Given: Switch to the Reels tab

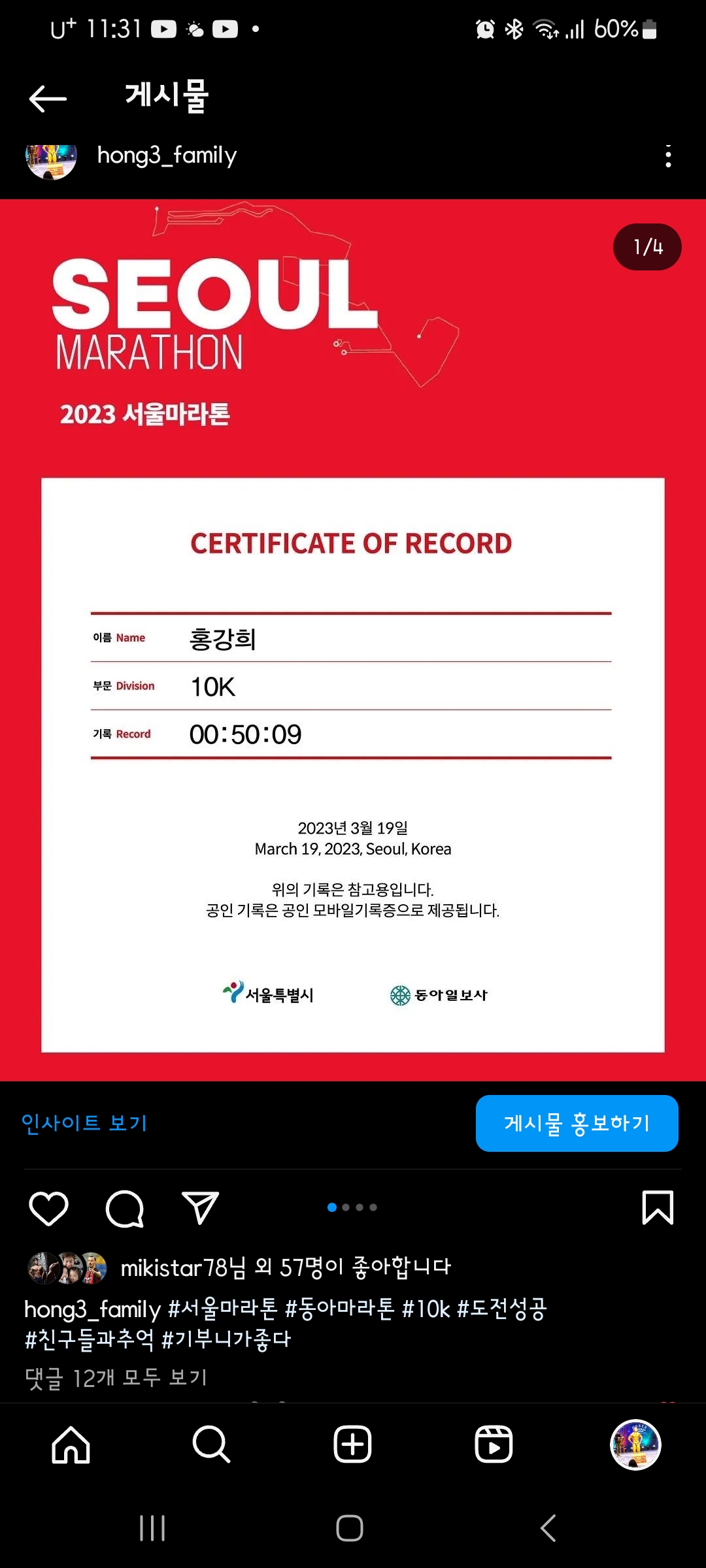Looking at the screenshot, I should (494, 1445).
